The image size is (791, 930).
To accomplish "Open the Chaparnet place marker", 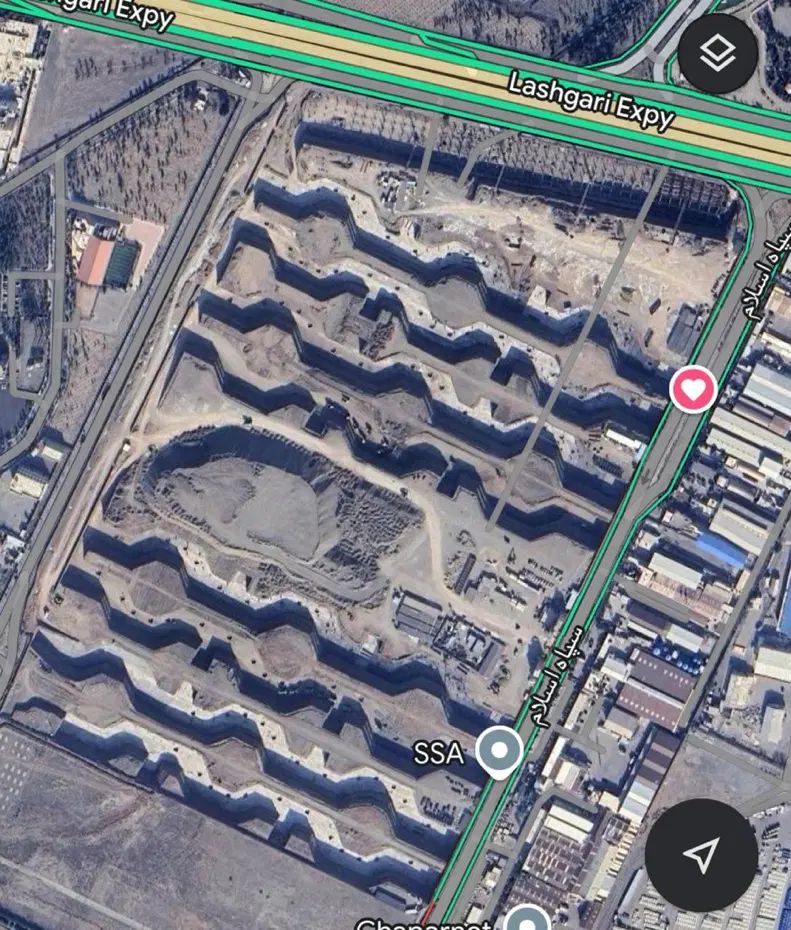I will point(527,920).
